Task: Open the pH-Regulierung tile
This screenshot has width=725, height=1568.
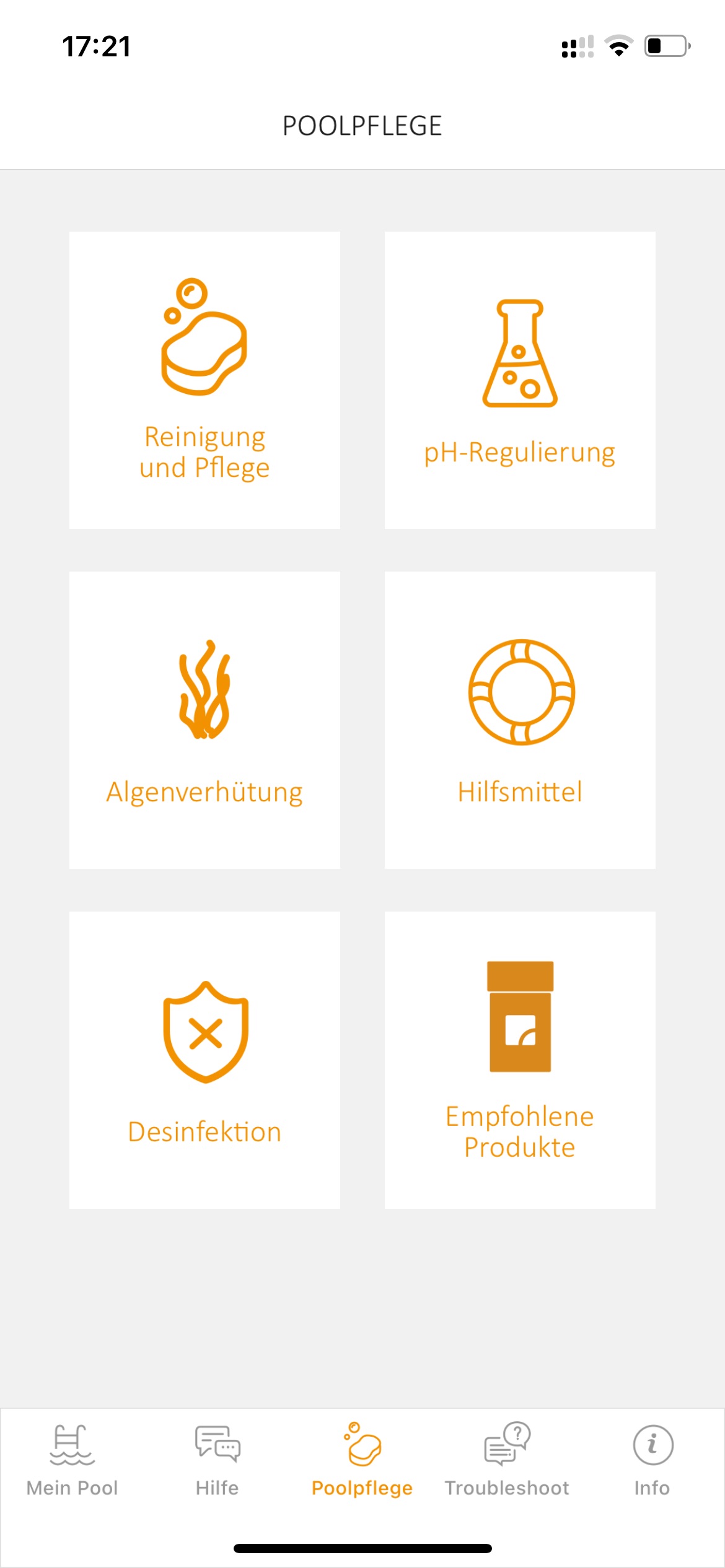Action: coord(520,380)
